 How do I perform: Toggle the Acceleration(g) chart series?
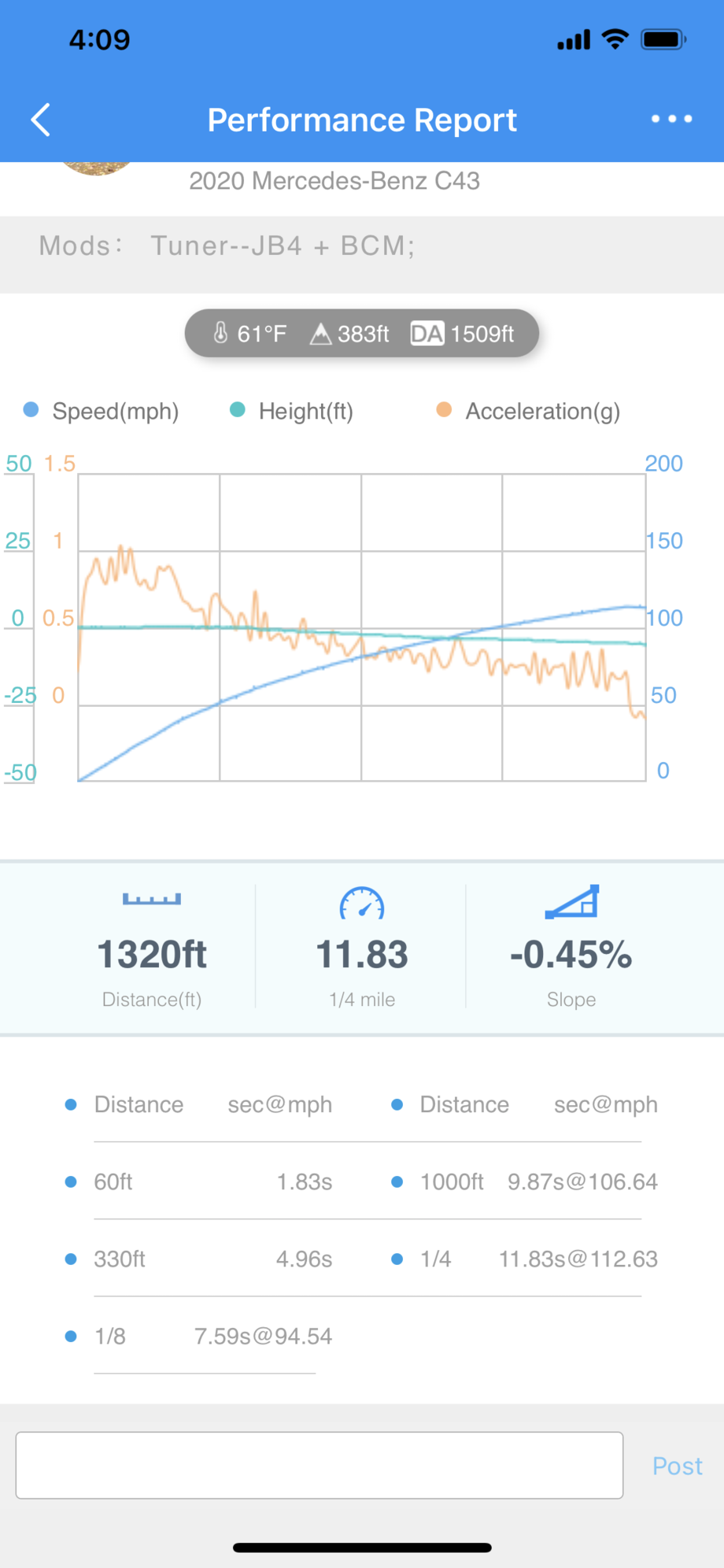tap(529, 411)
